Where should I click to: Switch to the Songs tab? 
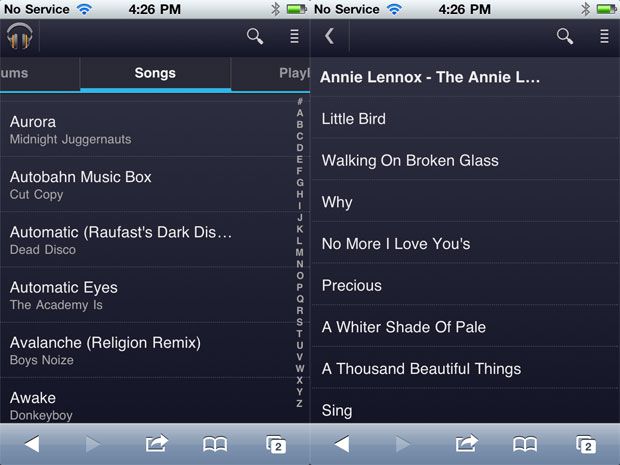(155, 73)
